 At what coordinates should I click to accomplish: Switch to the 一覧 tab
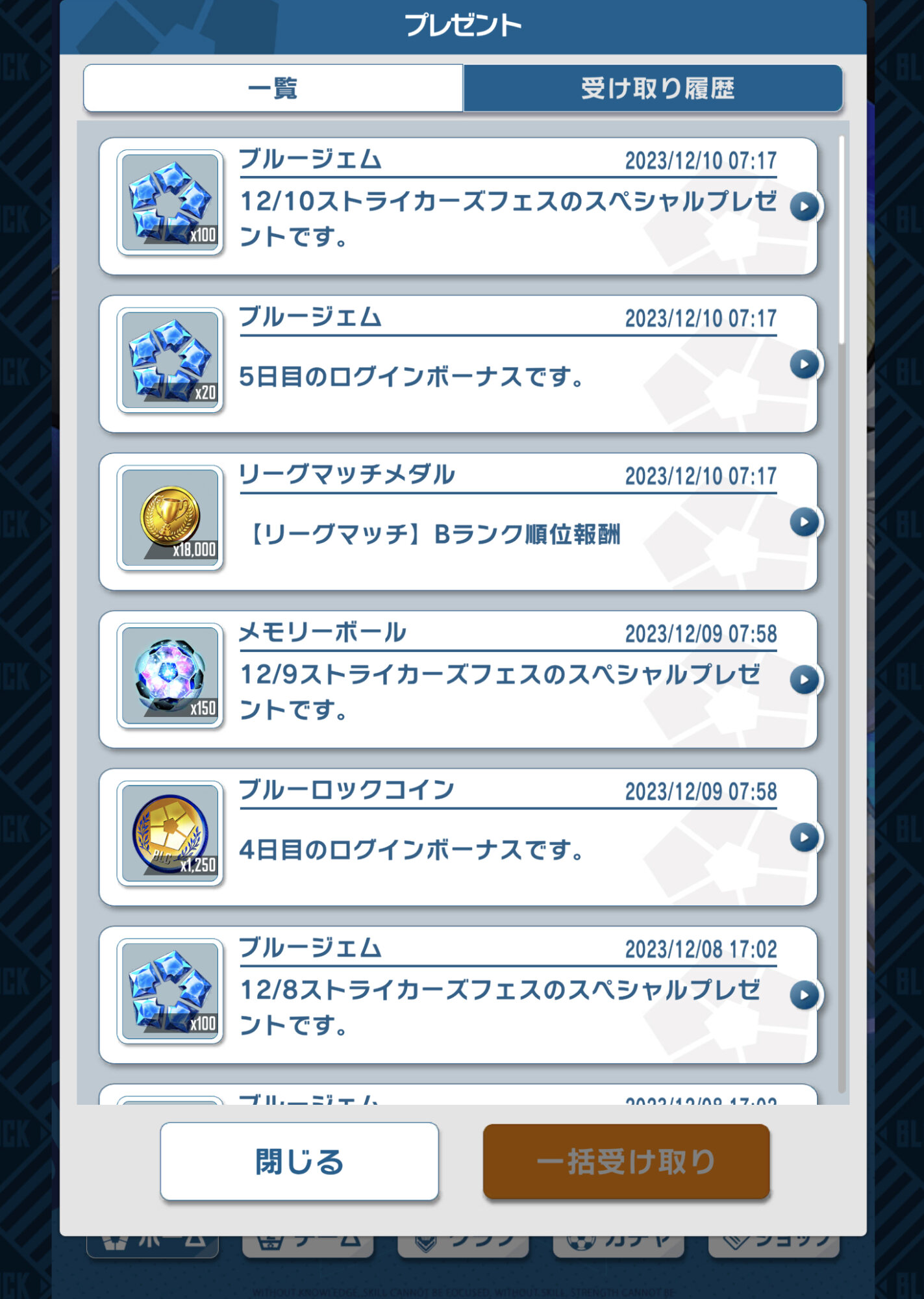[273, 88]
